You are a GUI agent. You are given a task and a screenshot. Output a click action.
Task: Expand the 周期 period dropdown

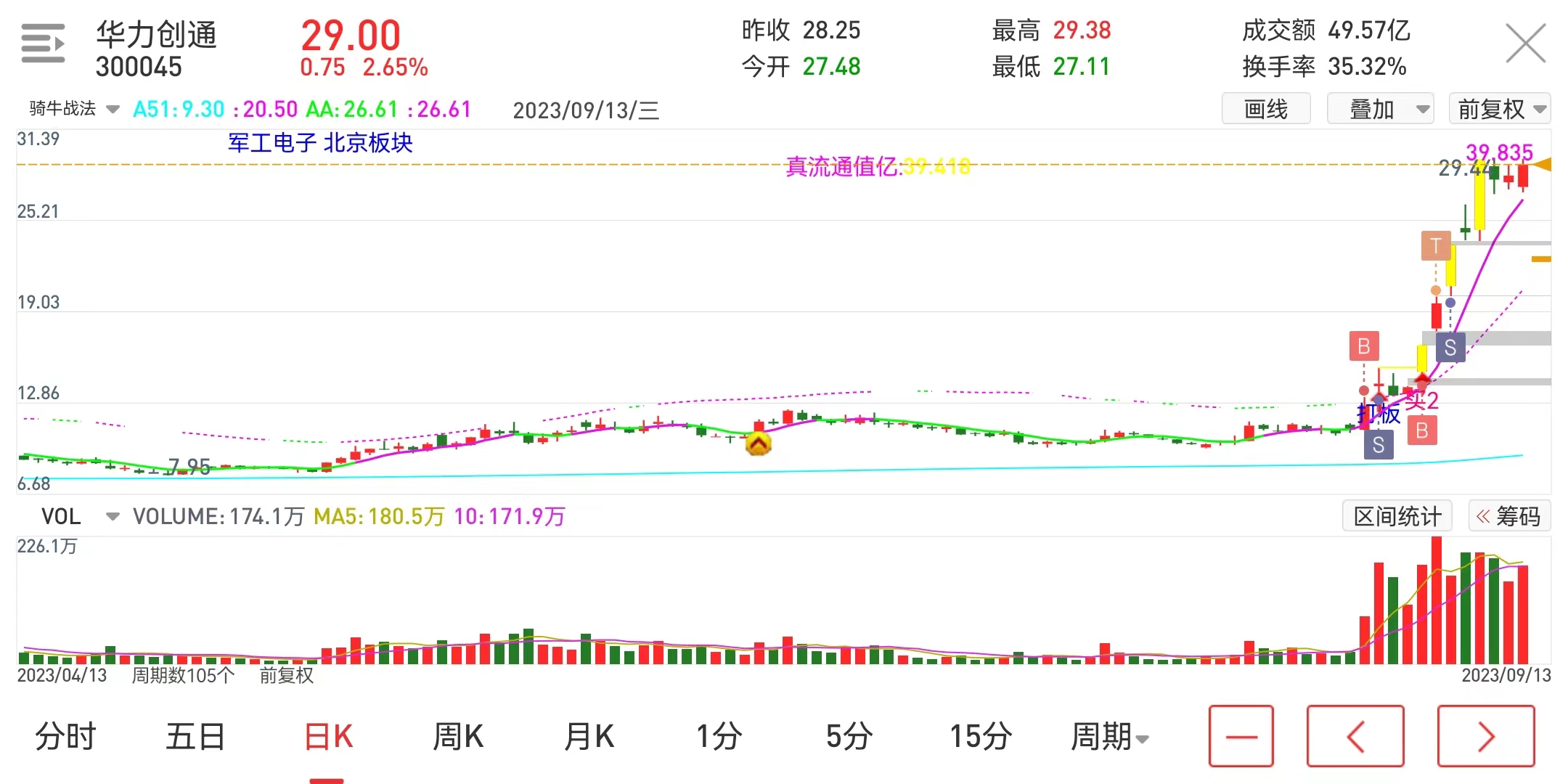(x=1110, y=737)
